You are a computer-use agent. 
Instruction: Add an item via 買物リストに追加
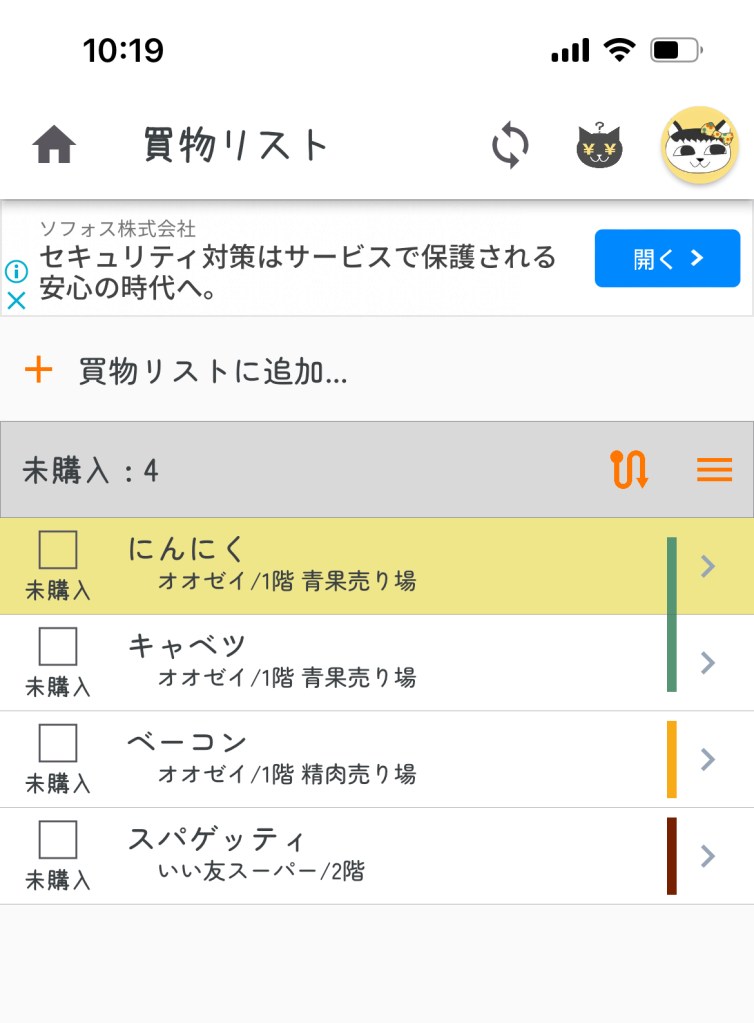(x=212, y=372)
